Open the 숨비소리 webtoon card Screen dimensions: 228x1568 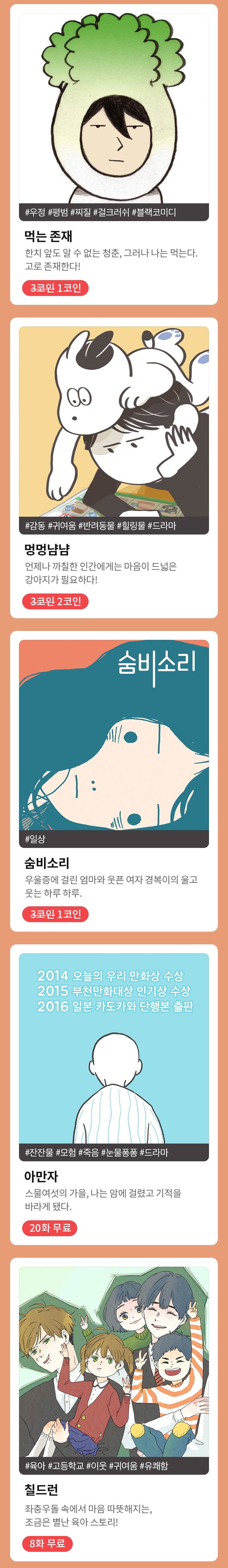click(114, 780)
